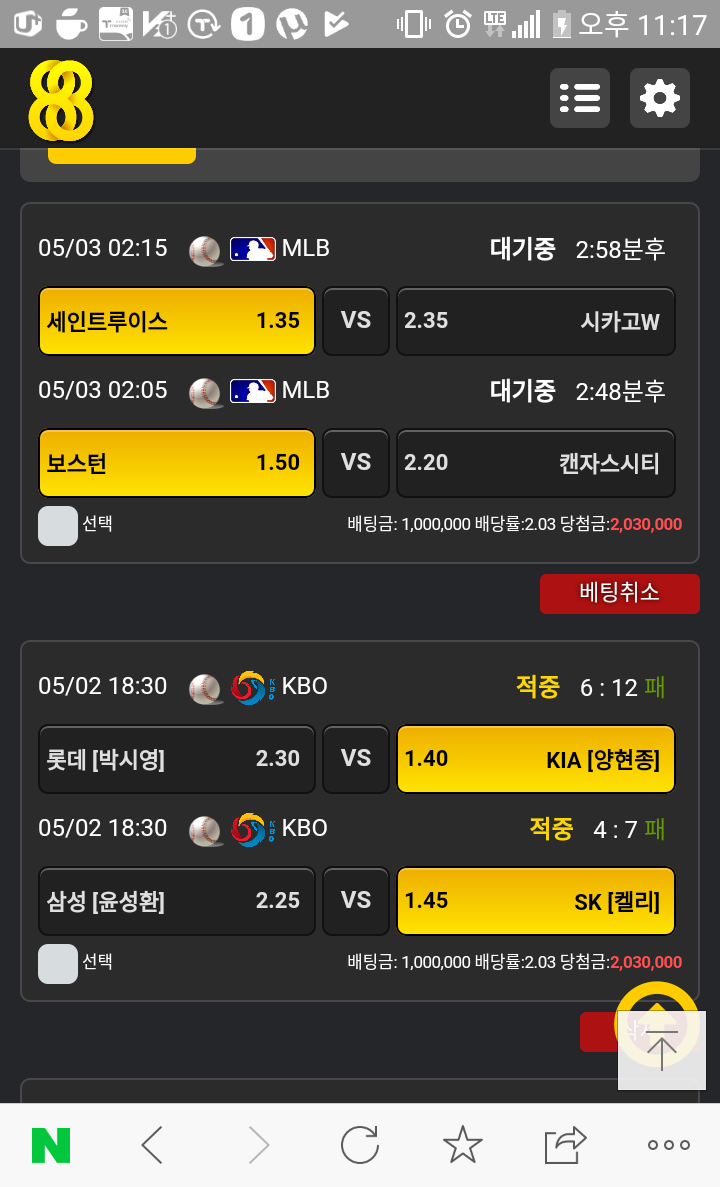Tap 베팅취소 to cancel bet
This screenshot has height=1187, width=720.
(x=619, y=594)
